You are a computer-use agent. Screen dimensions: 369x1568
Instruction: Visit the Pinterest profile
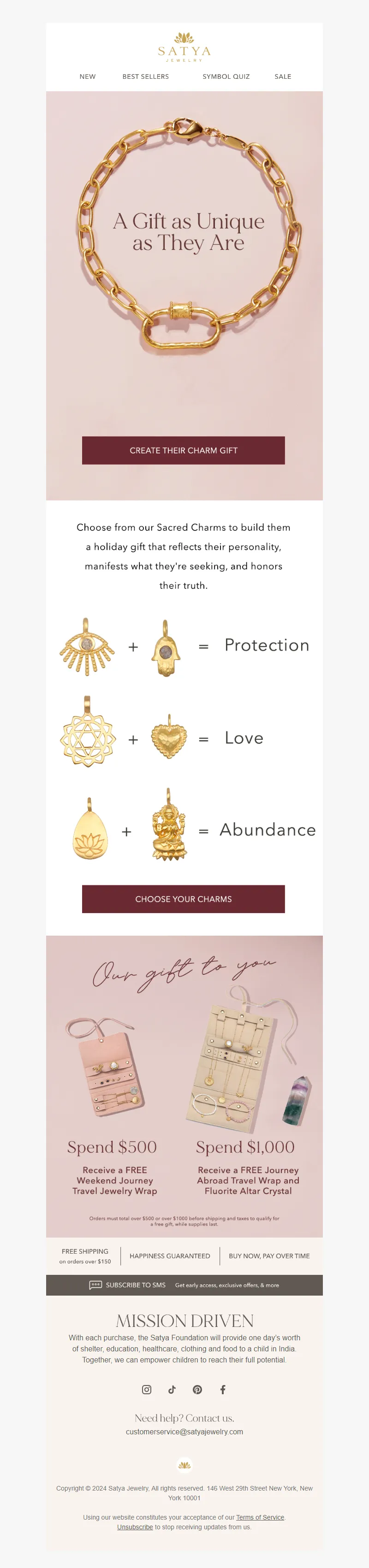(197, 1390)
